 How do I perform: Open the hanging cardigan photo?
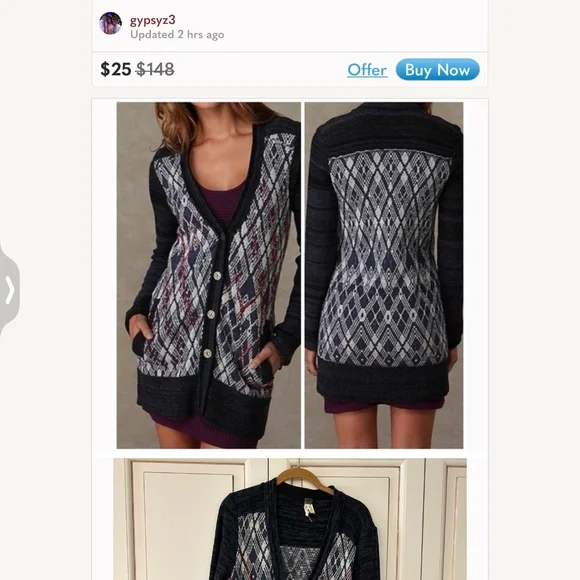coord(290,519)
